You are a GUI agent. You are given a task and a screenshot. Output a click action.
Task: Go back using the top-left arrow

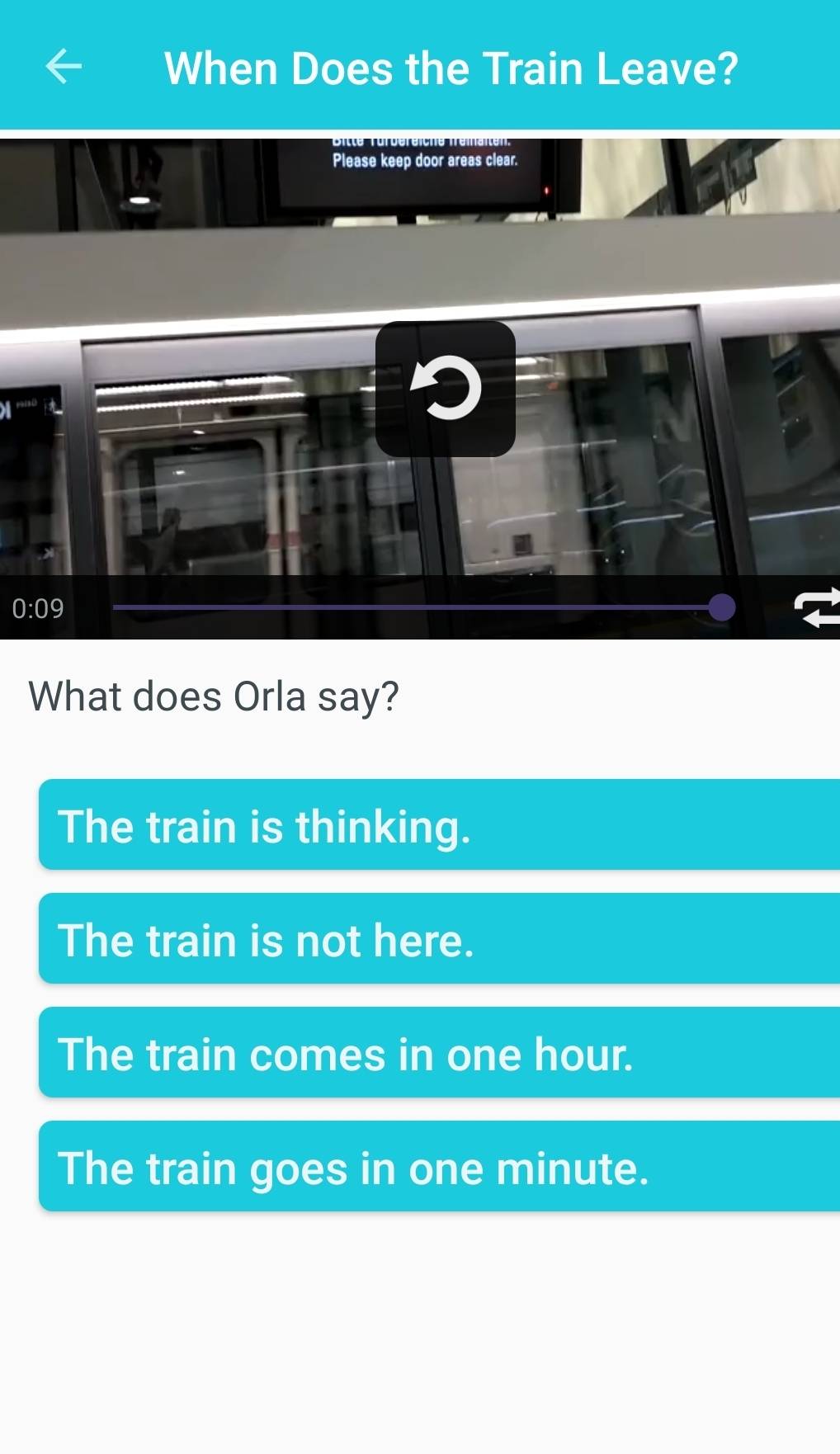pos(64,67)
